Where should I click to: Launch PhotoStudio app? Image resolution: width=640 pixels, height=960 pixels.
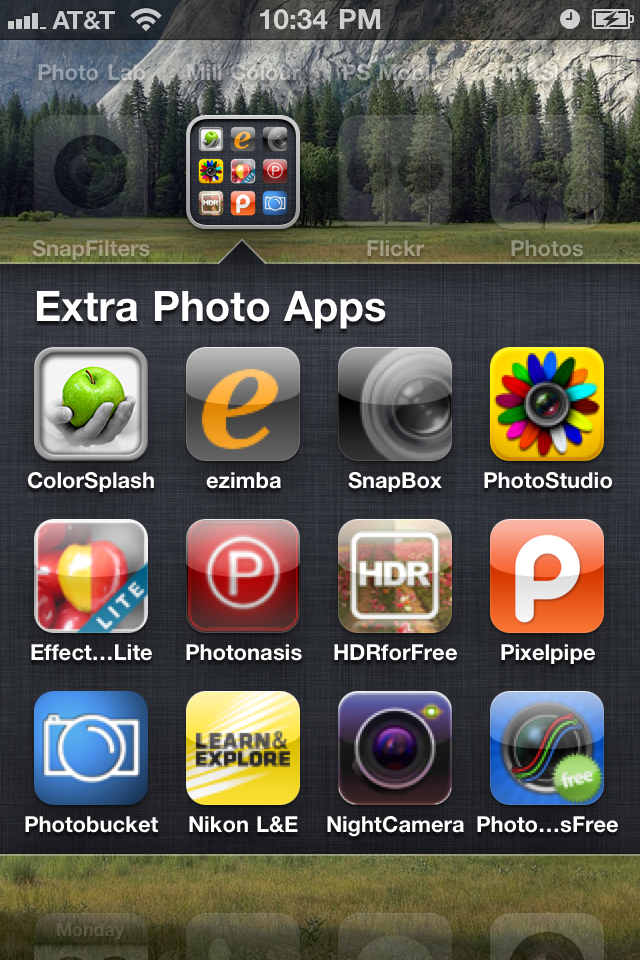[547, 404]
